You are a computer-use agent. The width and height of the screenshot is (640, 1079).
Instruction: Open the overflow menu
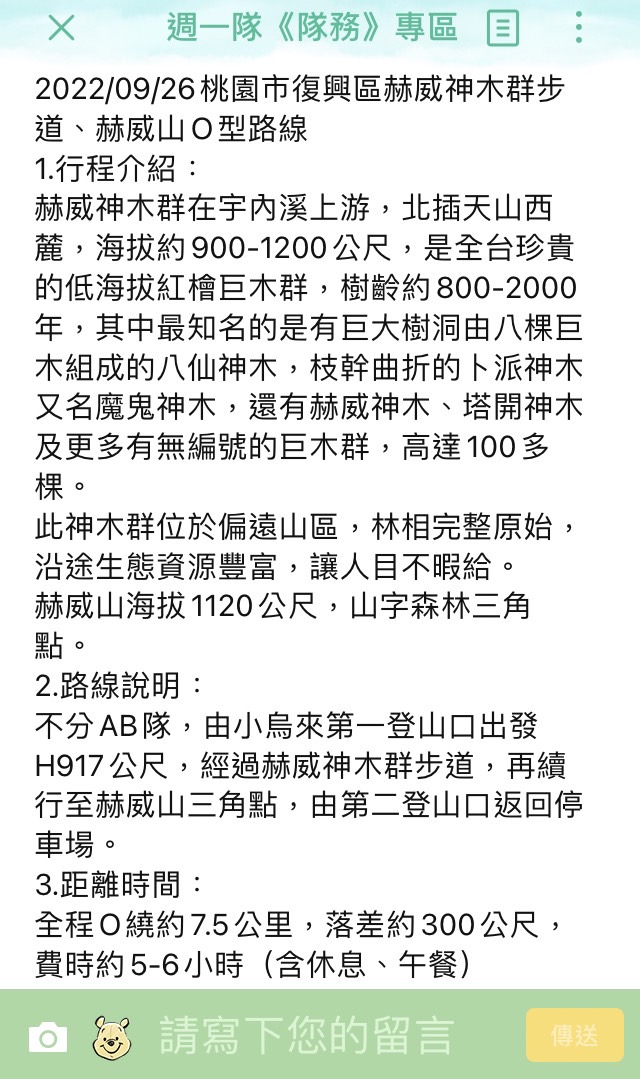(579, 28)
